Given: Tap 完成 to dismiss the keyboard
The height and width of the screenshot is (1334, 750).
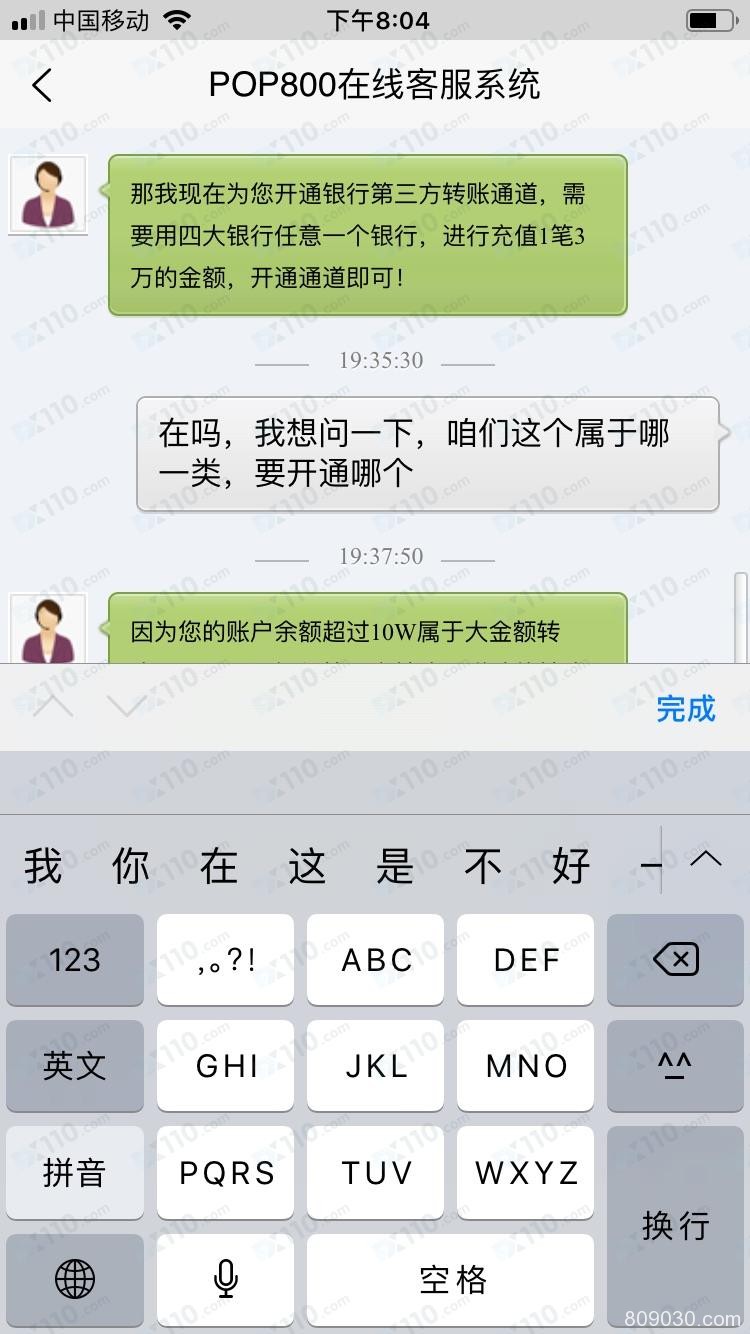Looking at the screenshot, I should point(685,708).
